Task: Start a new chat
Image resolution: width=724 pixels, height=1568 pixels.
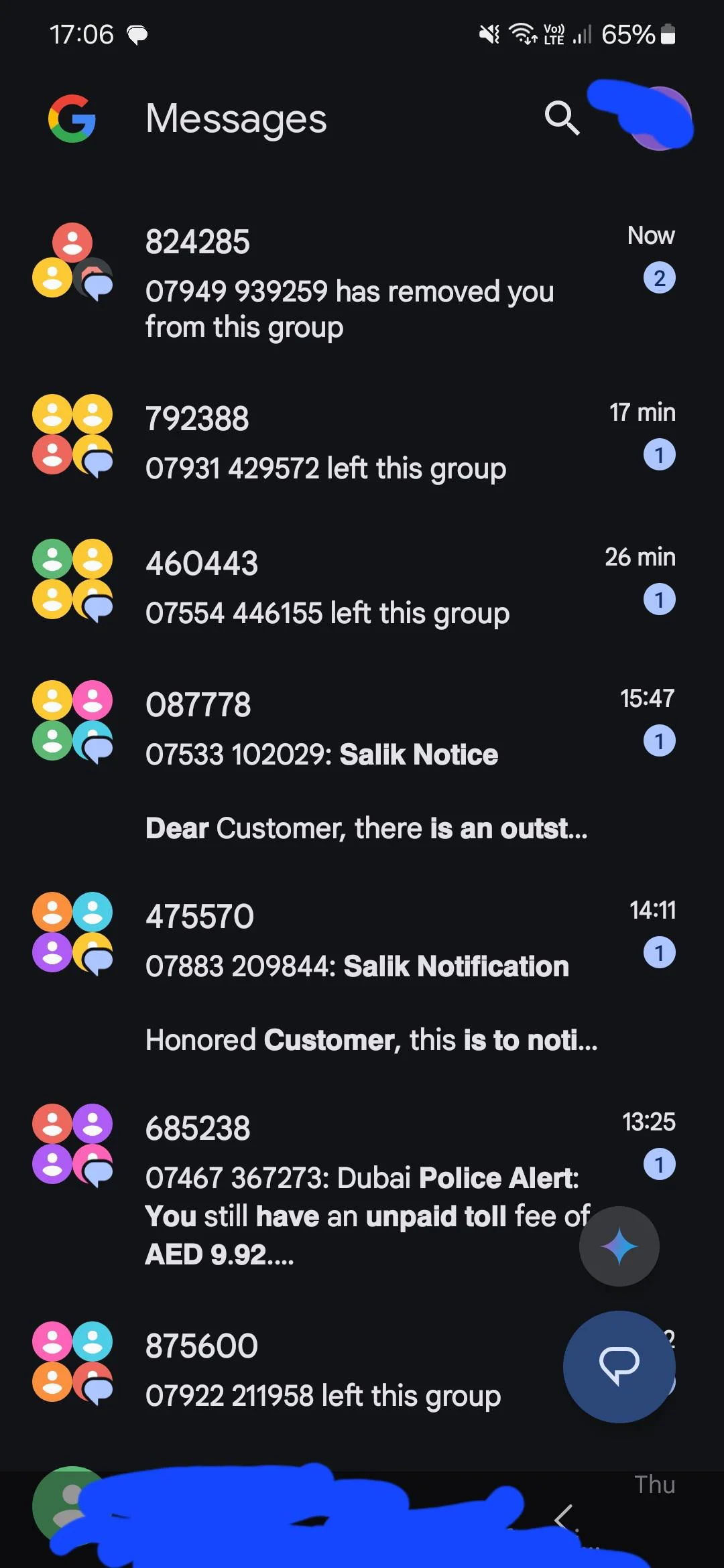Action: click(x=619, y=1366)
